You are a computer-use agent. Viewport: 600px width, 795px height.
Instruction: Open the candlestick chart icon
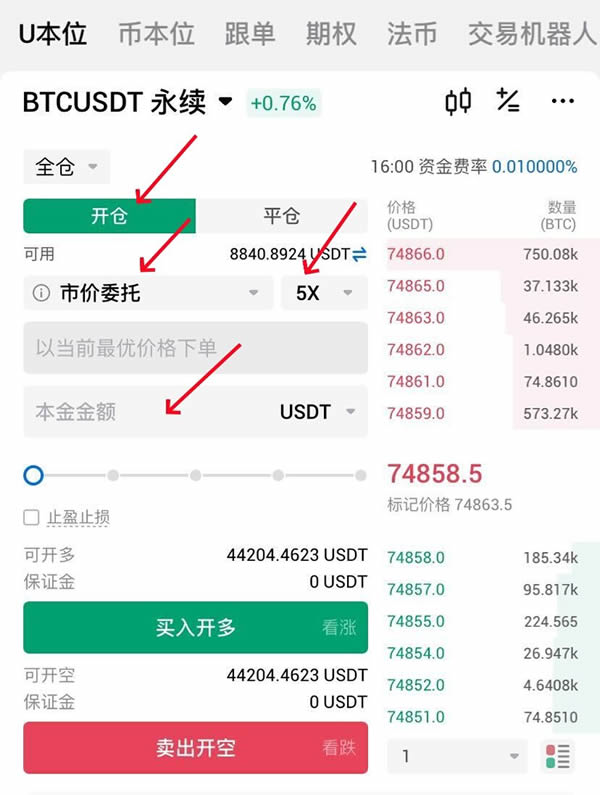tap(458, 101)
